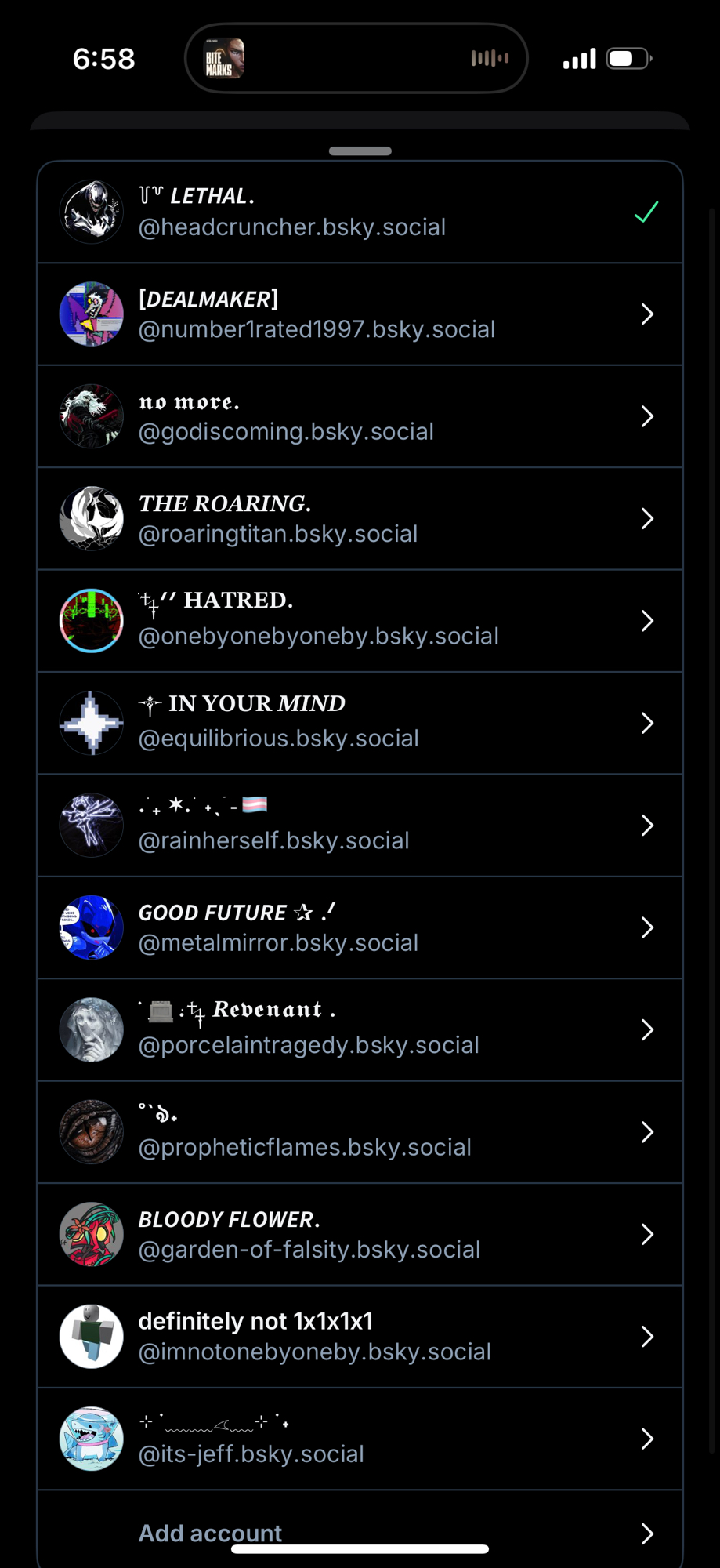
Task: Switch to HATRED @onebyonebyoneby account
Action: pos(360,620)
